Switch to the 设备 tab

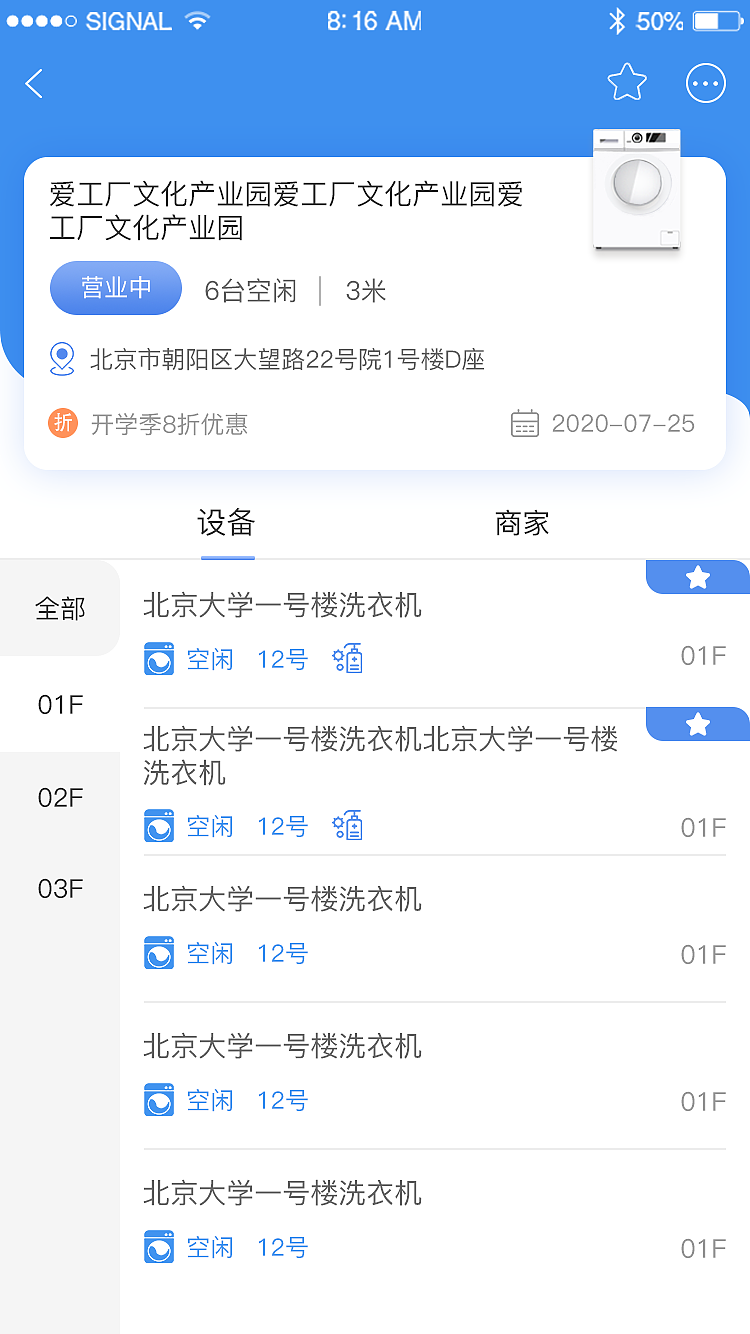click(x=227, y=522)
